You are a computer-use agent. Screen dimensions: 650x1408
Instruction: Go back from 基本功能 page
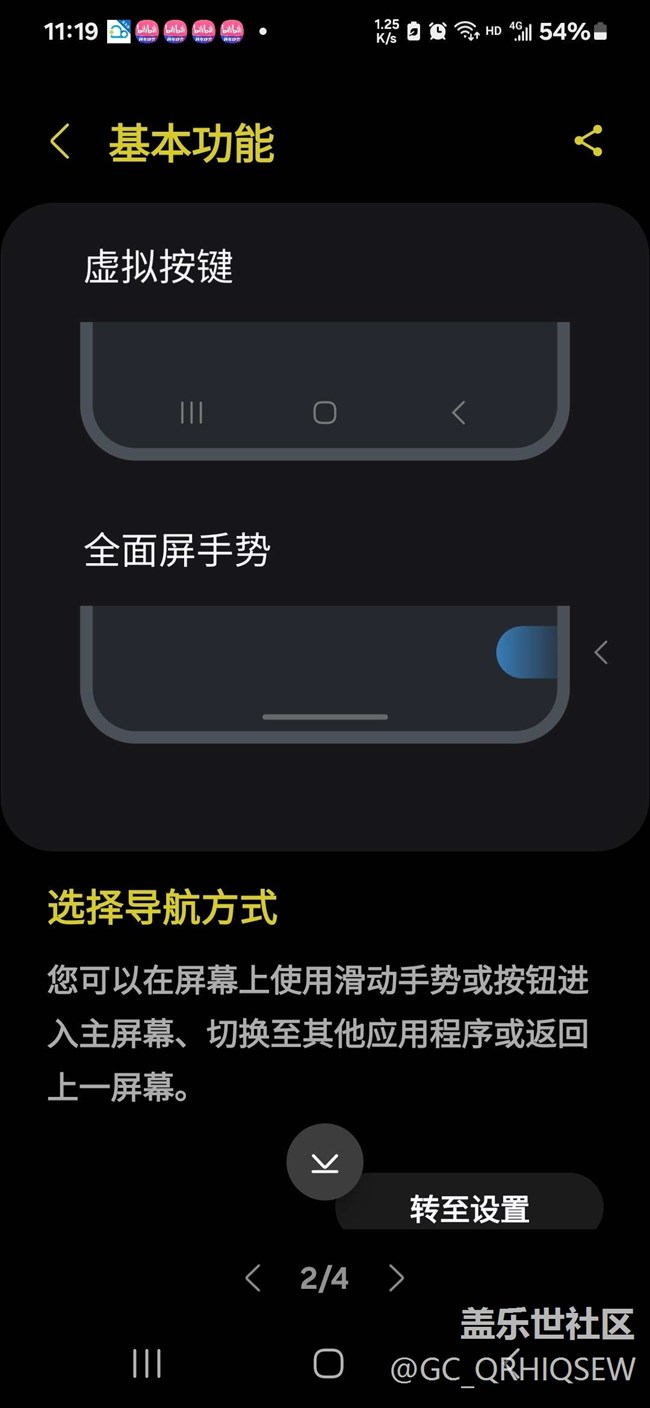click(60, 142)
